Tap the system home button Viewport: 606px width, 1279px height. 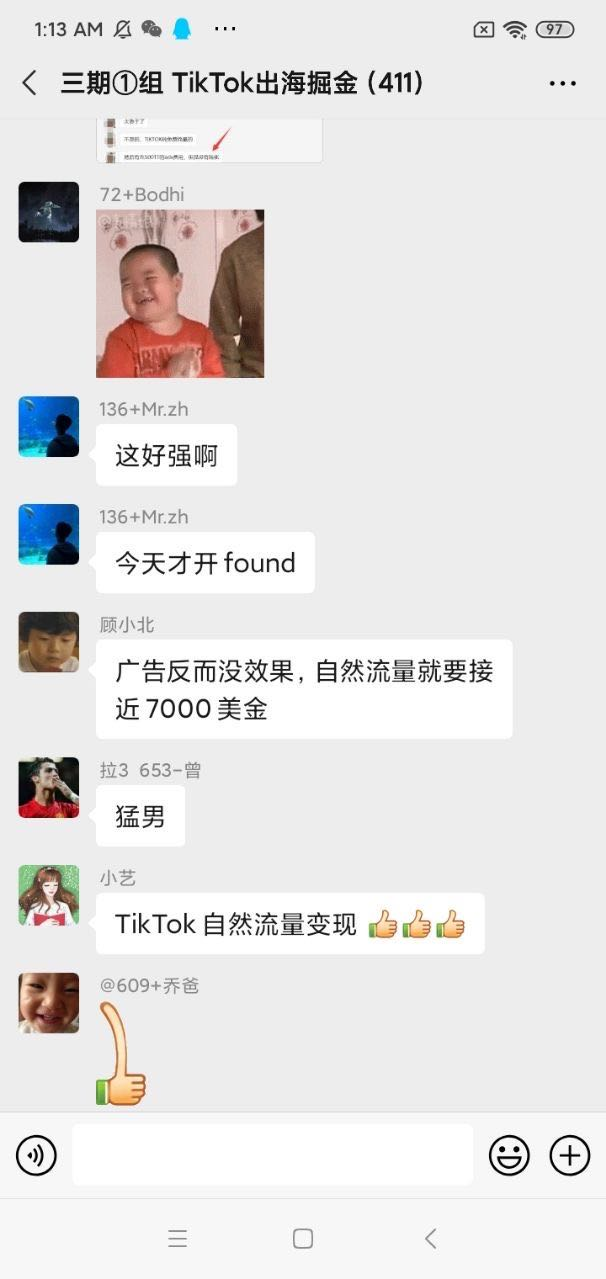303,1239
